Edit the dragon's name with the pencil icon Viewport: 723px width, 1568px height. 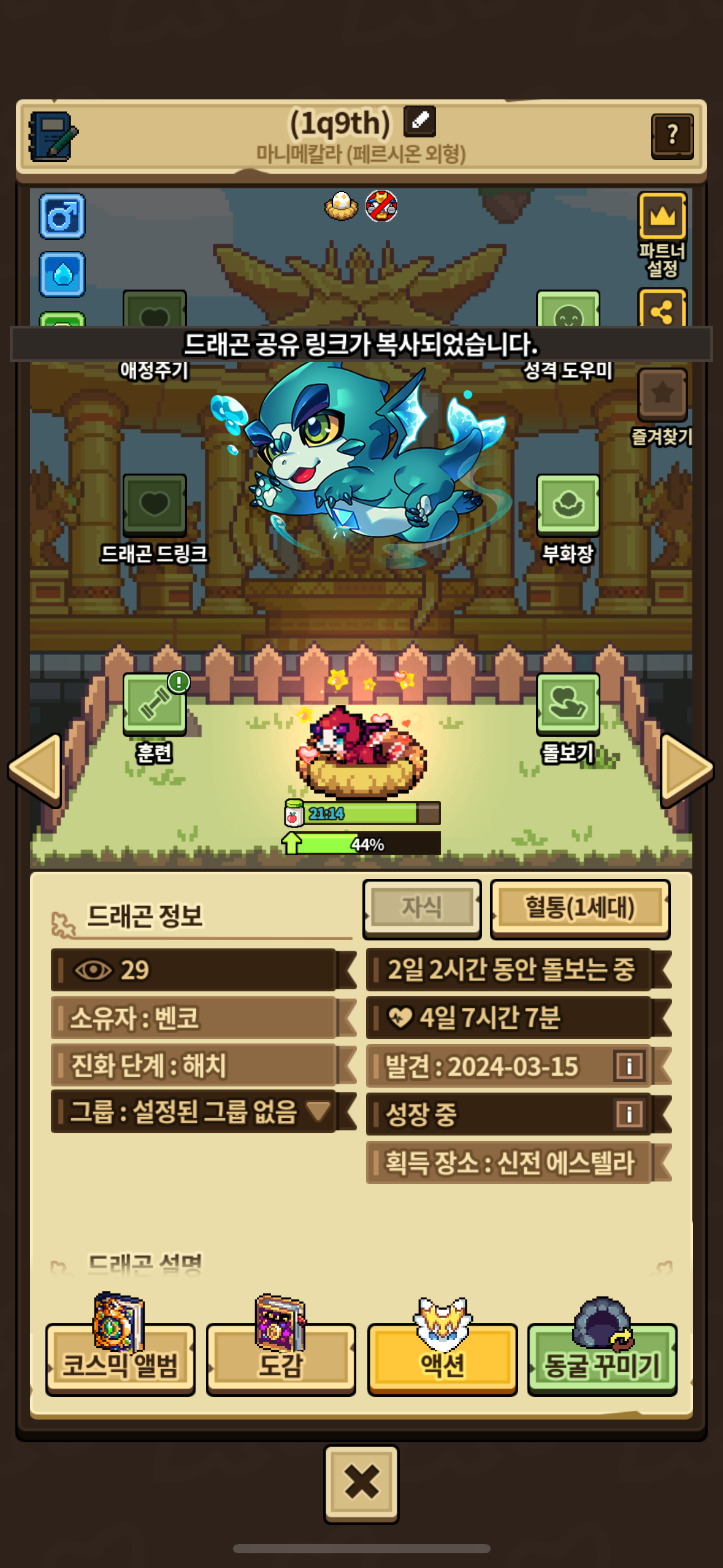419,121
